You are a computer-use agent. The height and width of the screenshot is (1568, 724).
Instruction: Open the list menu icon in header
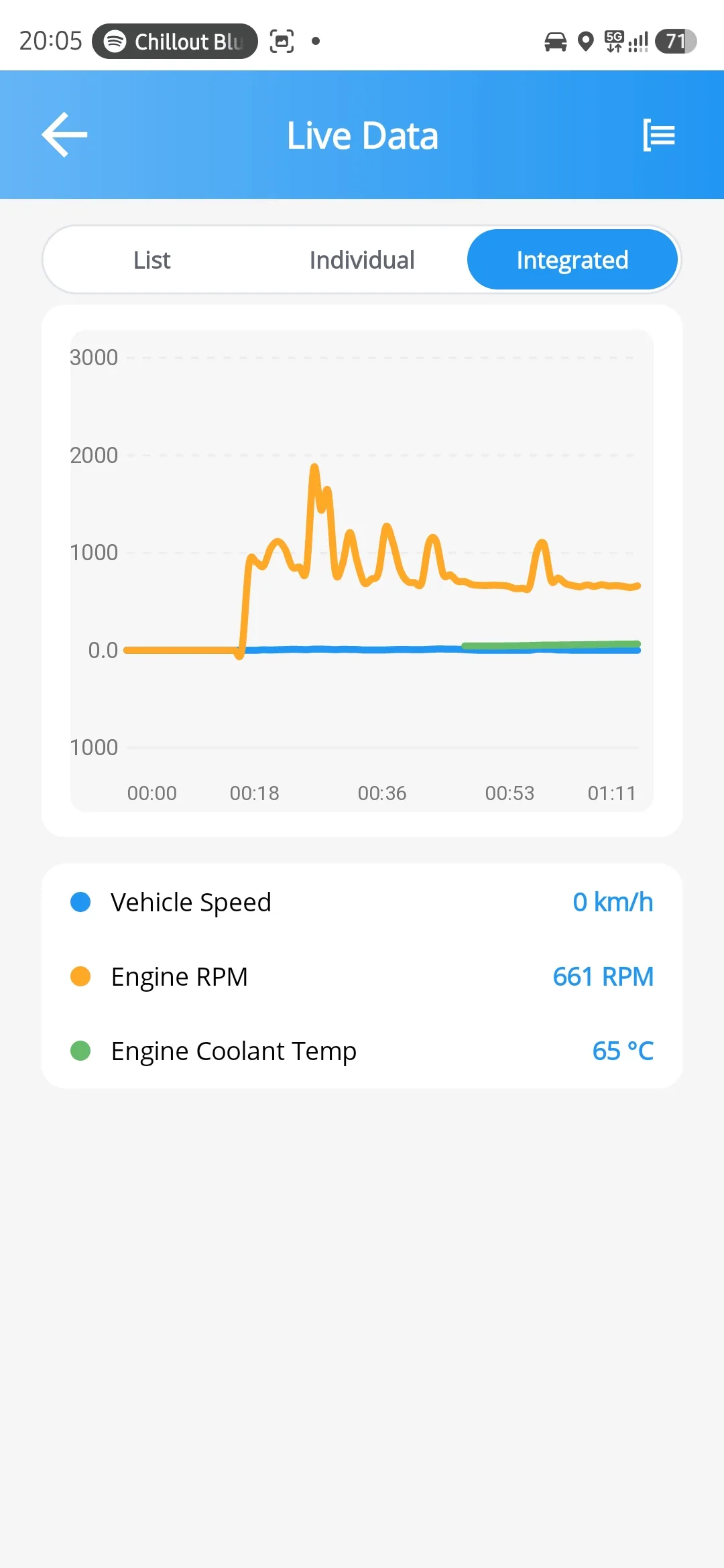click(658, 135)
